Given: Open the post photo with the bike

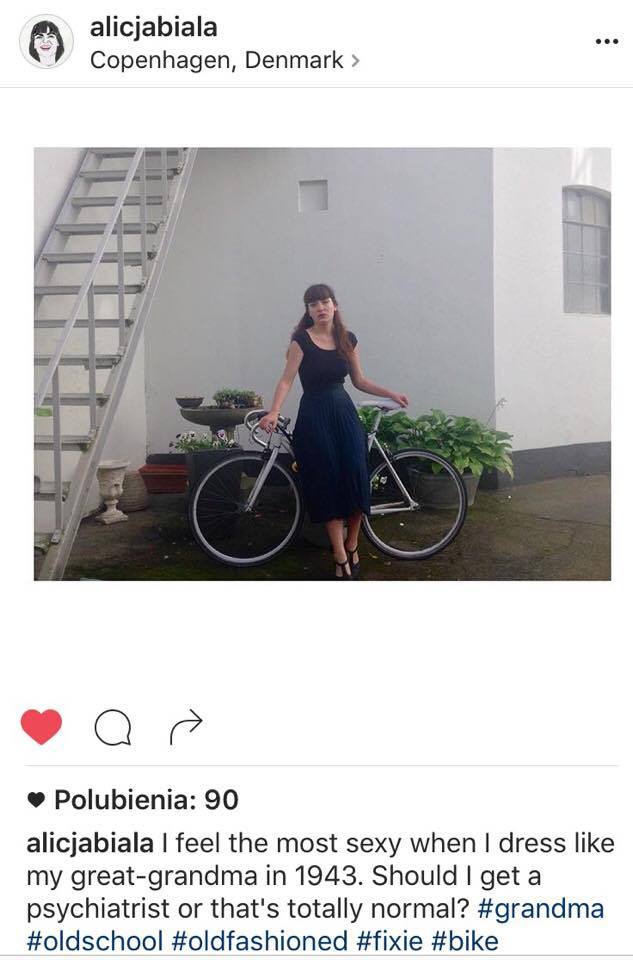Looking at the screenshot, I should (322, 364).
